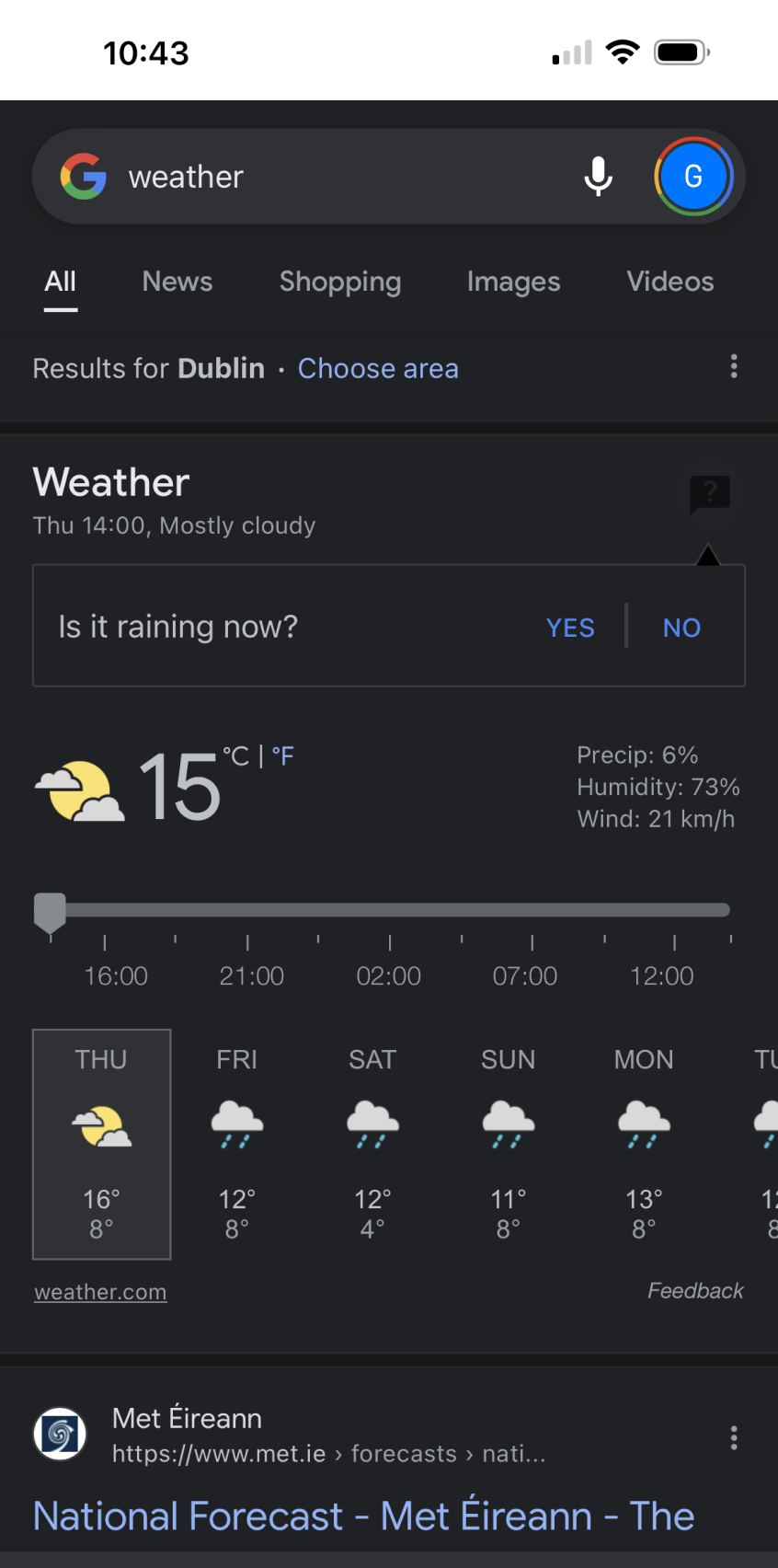Screen dimensions: 778x1568
Task: Switch to the Shopping tab
Action: point(340,282)
